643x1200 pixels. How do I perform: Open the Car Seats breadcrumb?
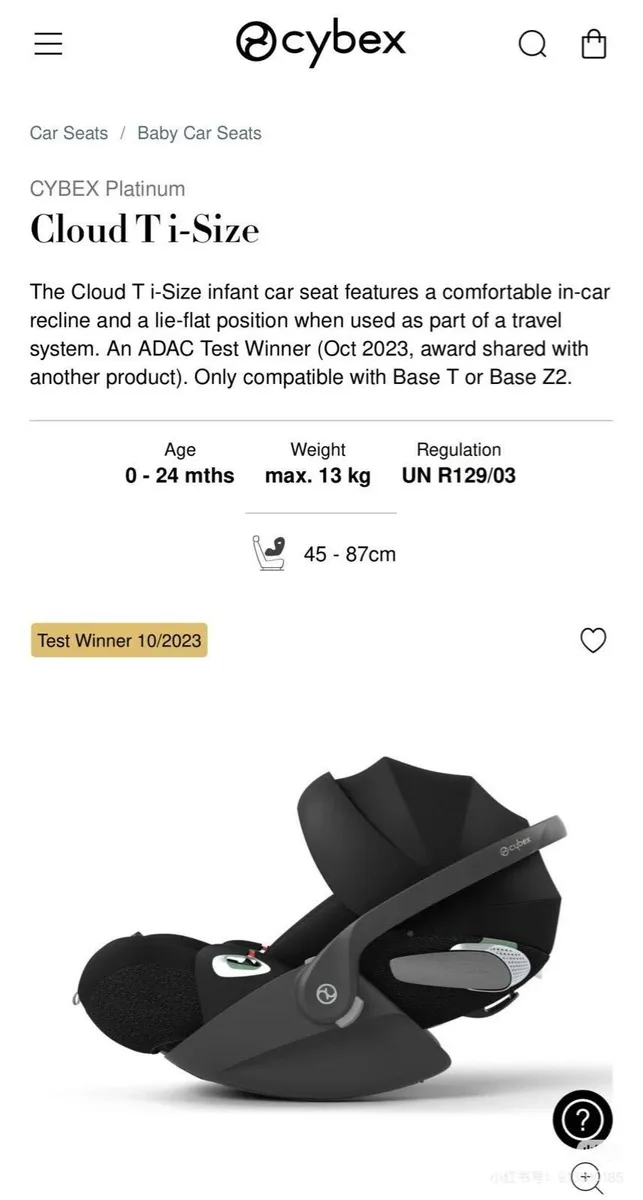[x=69, y=133]
